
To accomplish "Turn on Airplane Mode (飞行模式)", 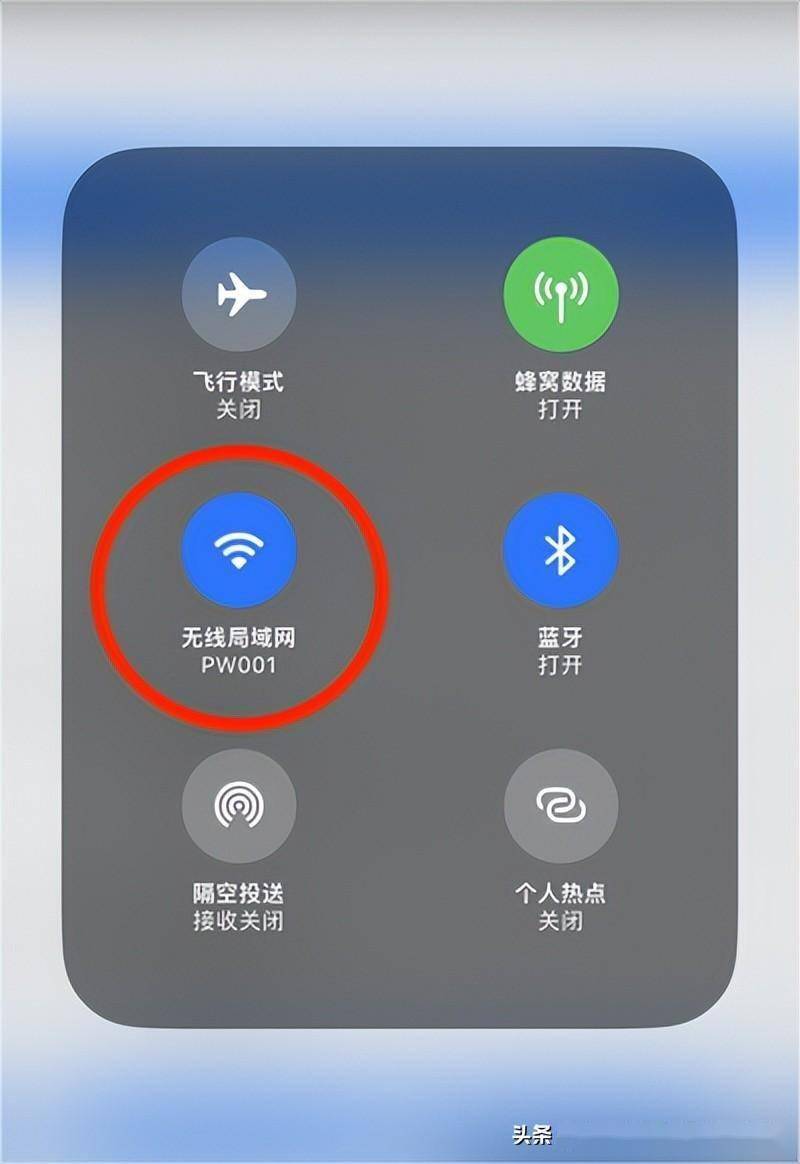I will (239, 295).
